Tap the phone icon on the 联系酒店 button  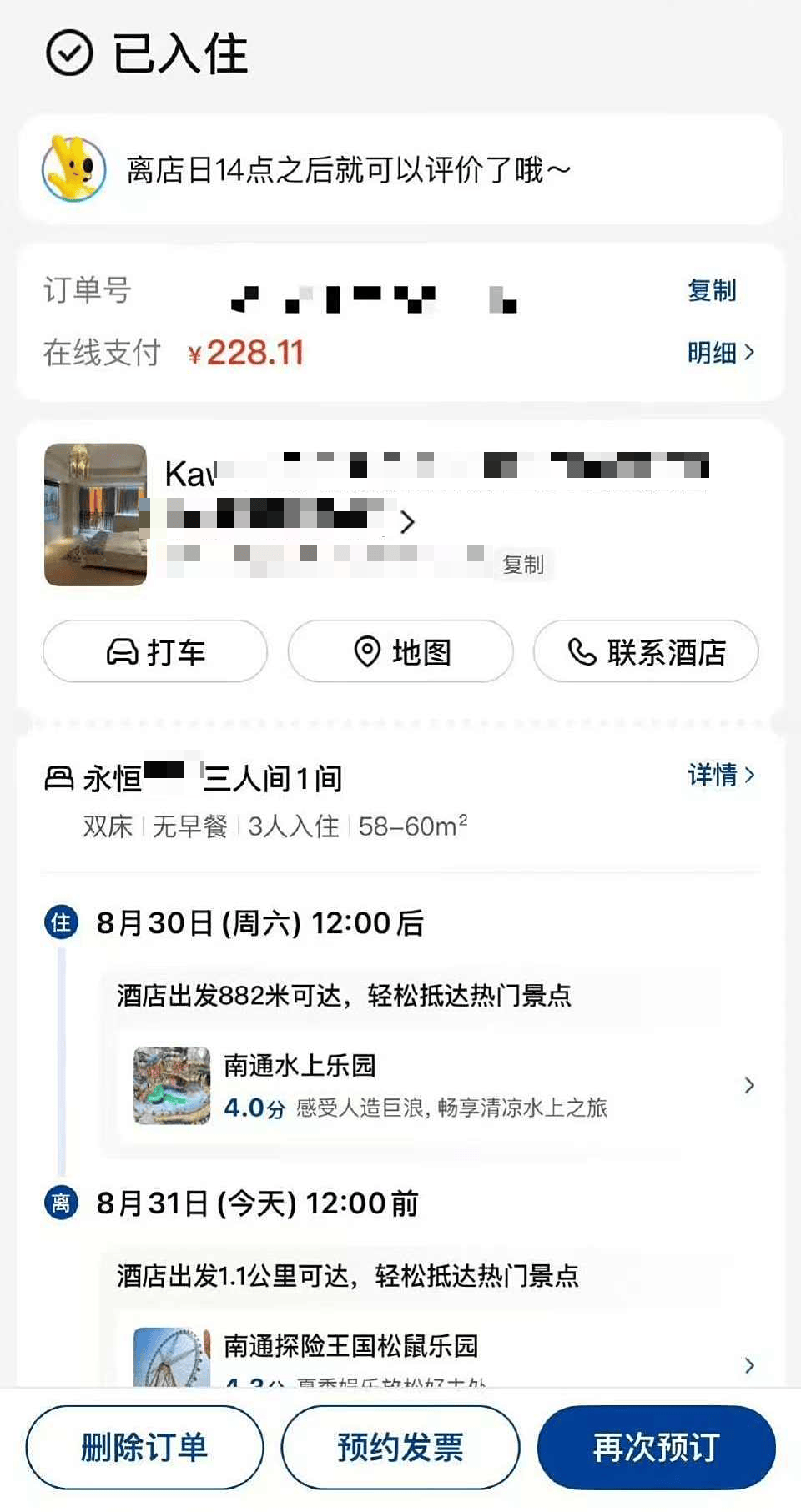[582, 652]
